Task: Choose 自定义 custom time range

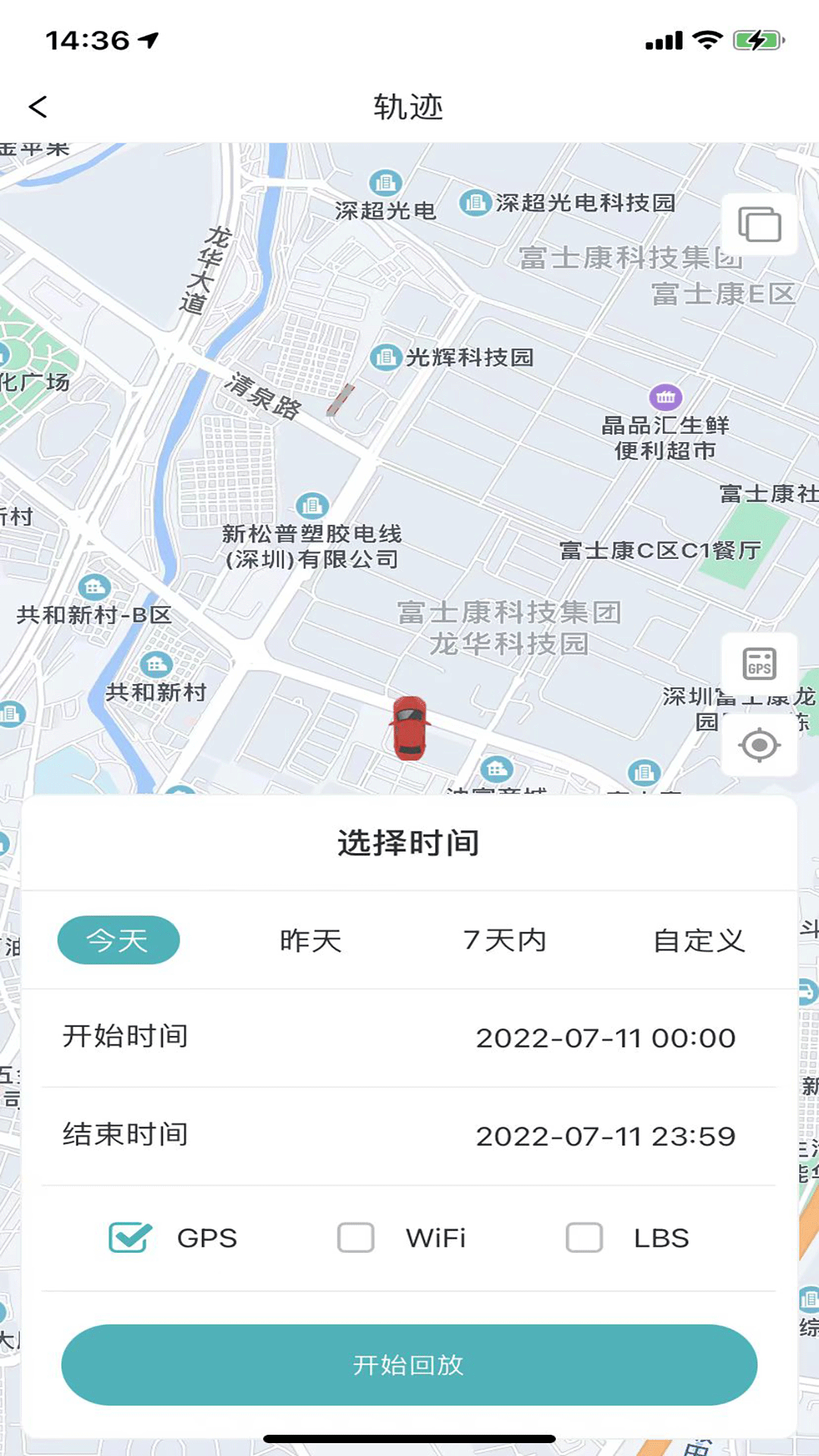Action: (698, 940)
